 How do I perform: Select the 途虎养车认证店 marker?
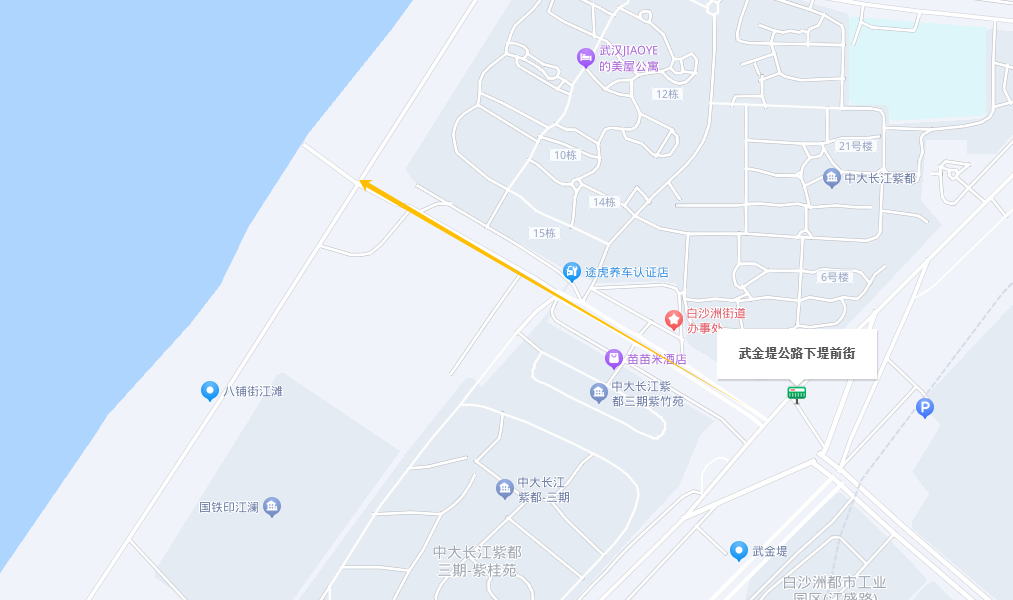(571, 271)
